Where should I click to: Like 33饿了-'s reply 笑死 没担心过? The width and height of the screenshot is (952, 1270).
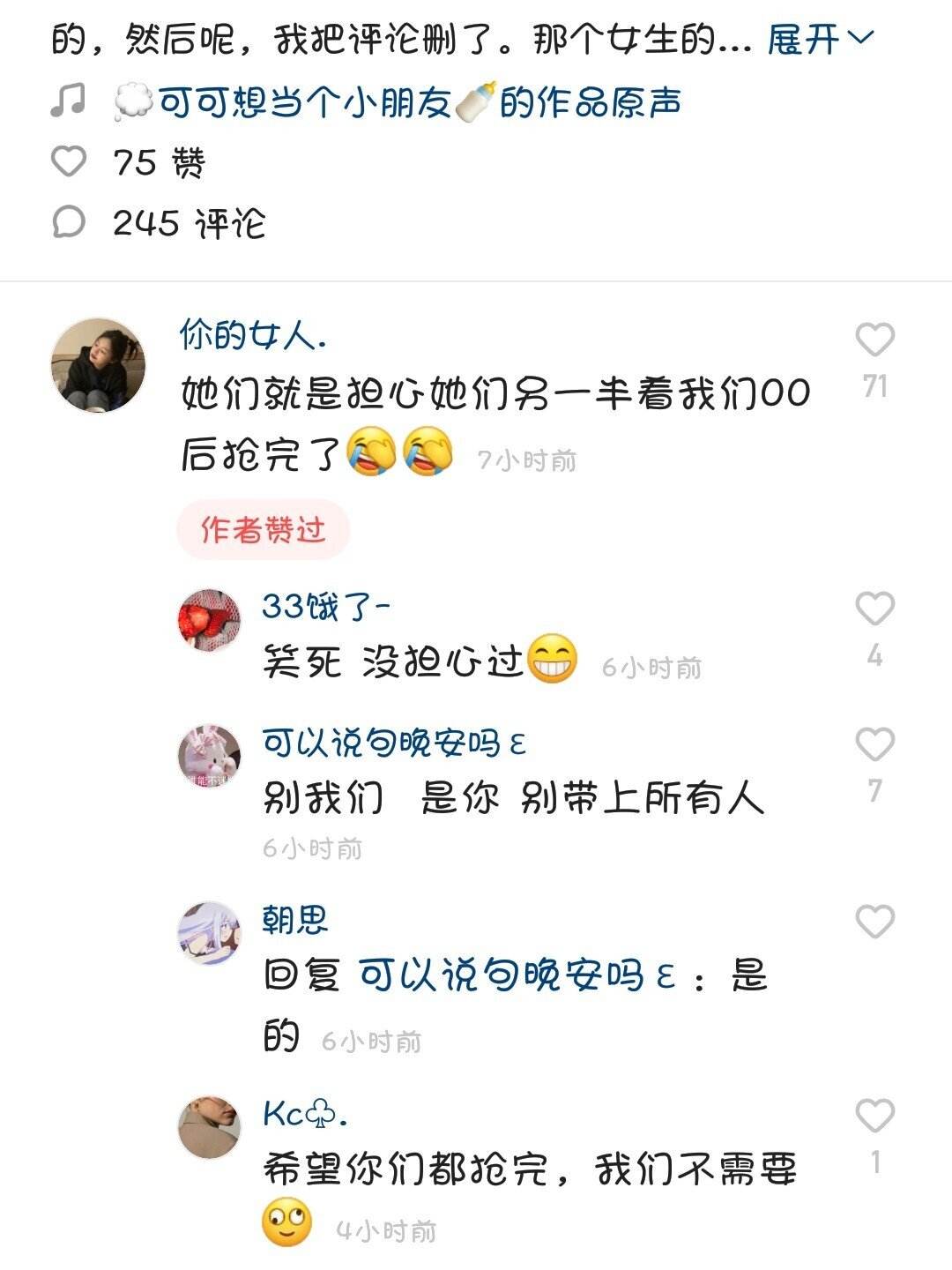(x=874, y=609)
